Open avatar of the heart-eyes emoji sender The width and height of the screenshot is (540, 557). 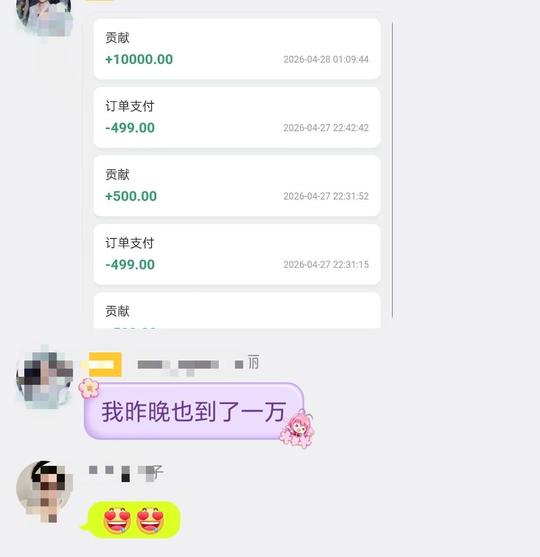(44, 492)
